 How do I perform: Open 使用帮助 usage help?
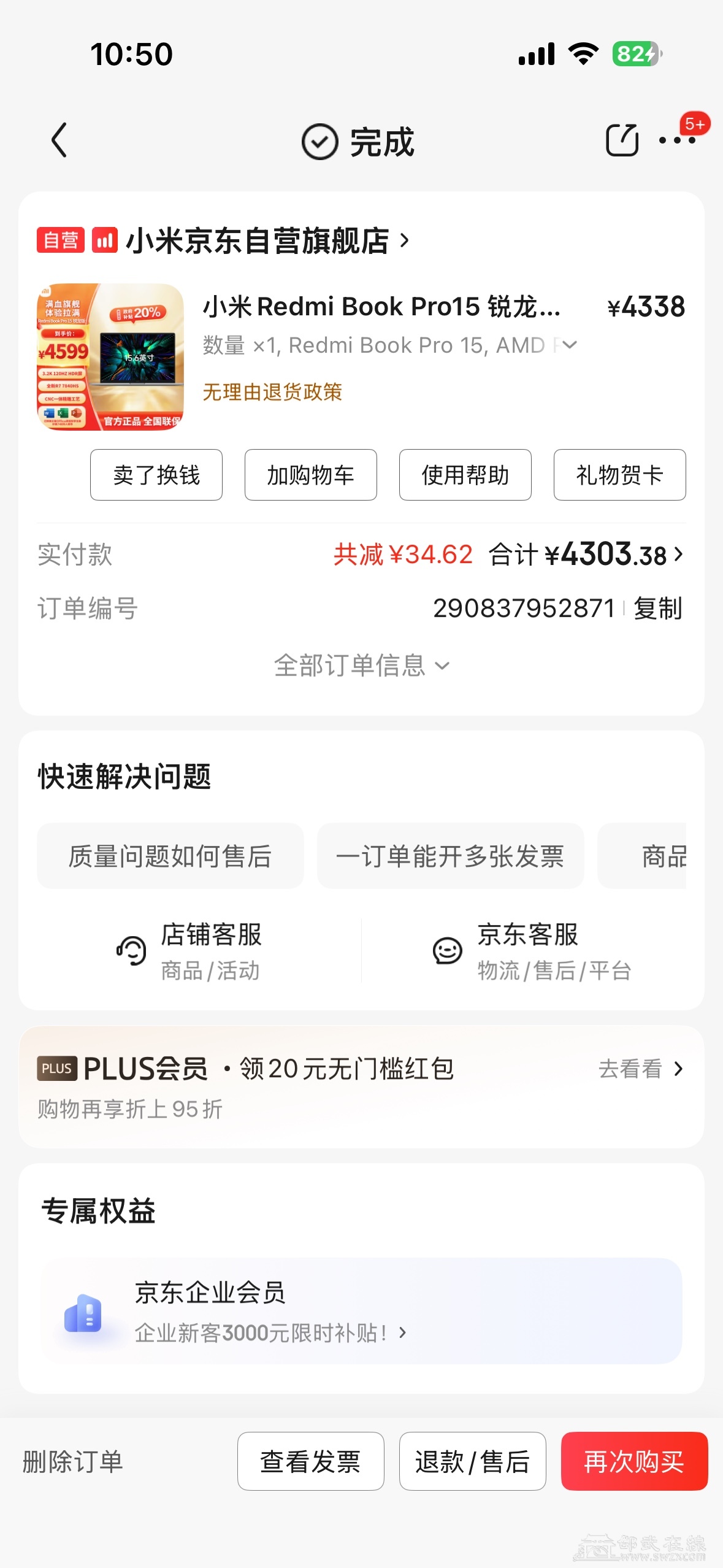coord(465,475)
